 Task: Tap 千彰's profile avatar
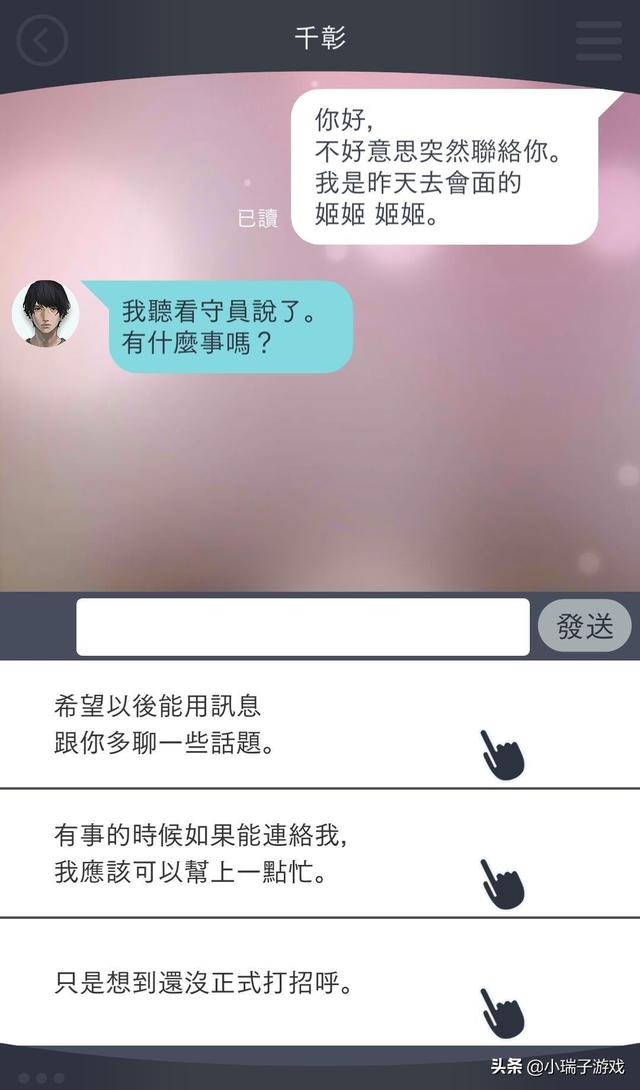click(x=45, y=314)
